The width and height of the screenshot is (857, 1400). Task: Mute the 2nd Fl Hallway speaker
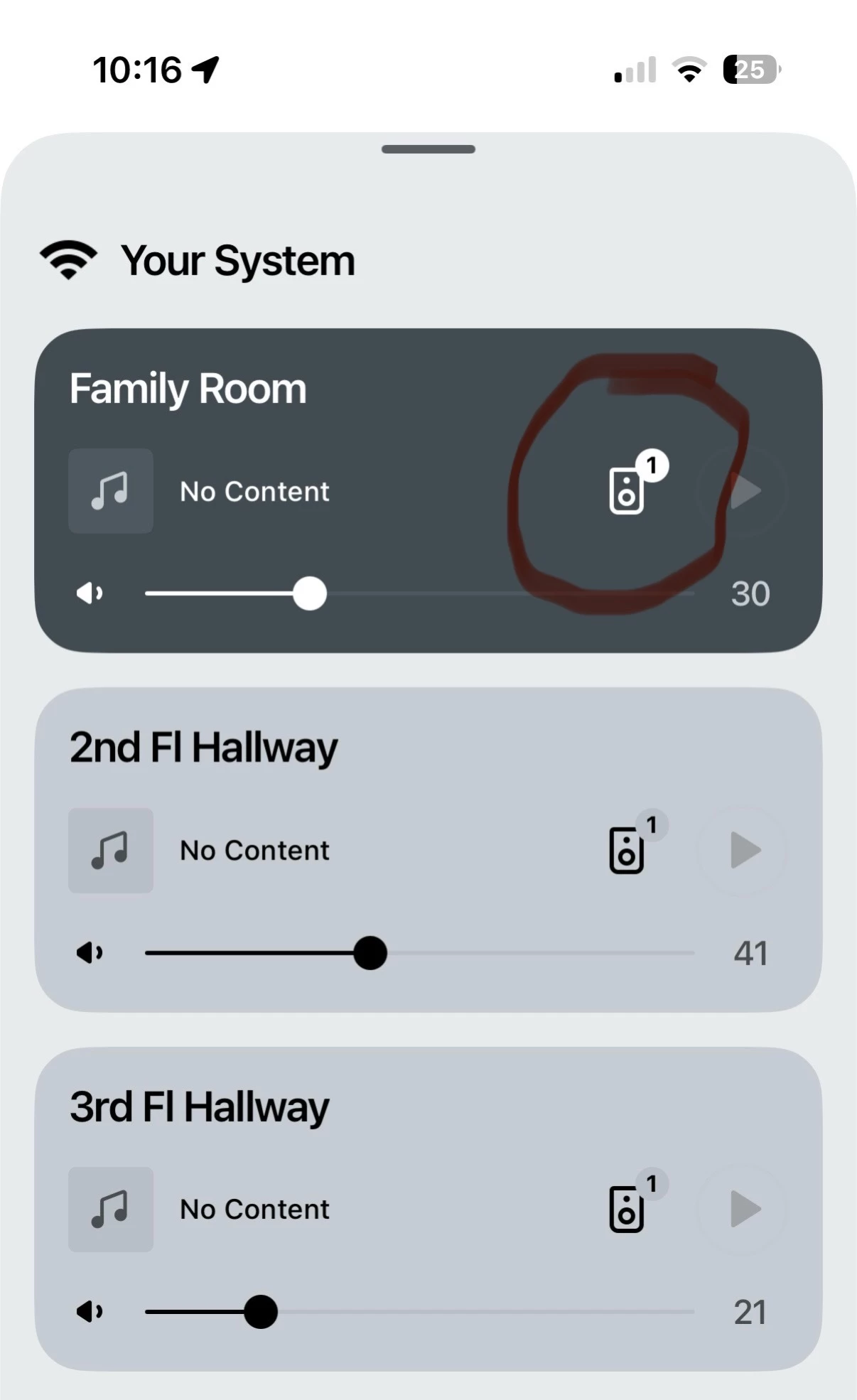coord(90,952)
